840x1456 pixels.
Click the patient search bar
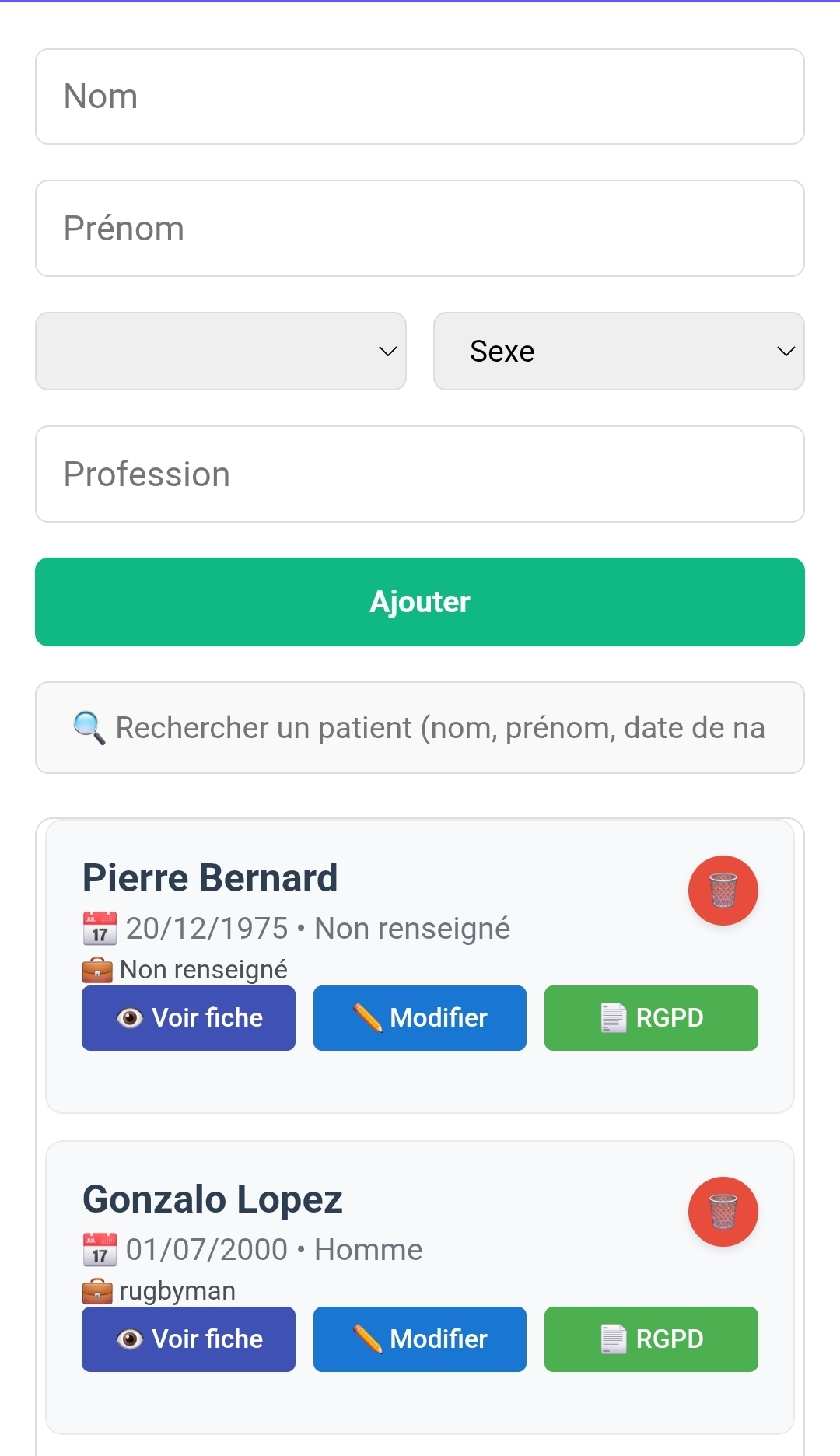tap(420, 728)
